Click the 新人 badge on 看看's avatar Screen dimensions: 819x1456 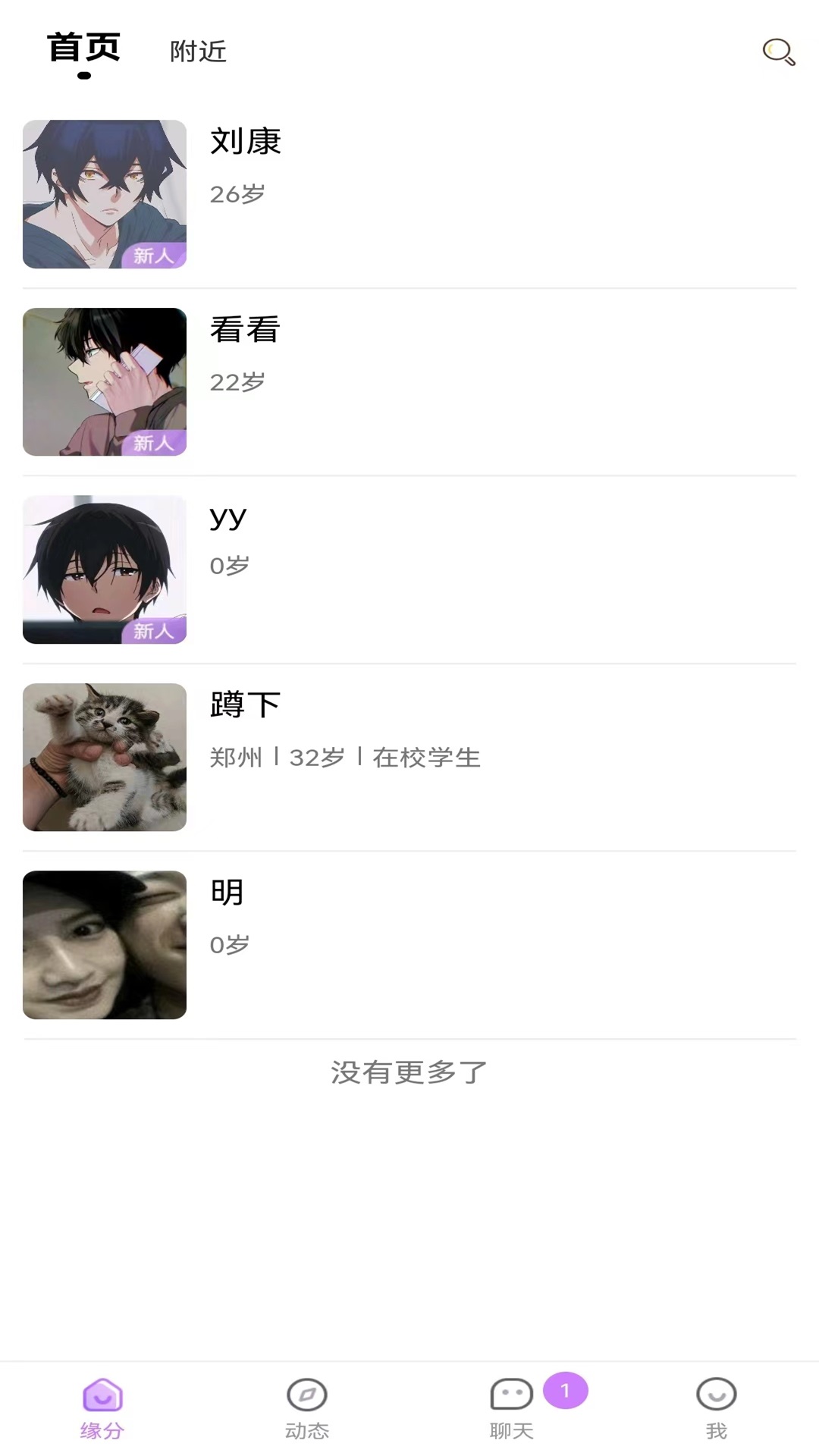pyautogui.click(x=155, y=444)
